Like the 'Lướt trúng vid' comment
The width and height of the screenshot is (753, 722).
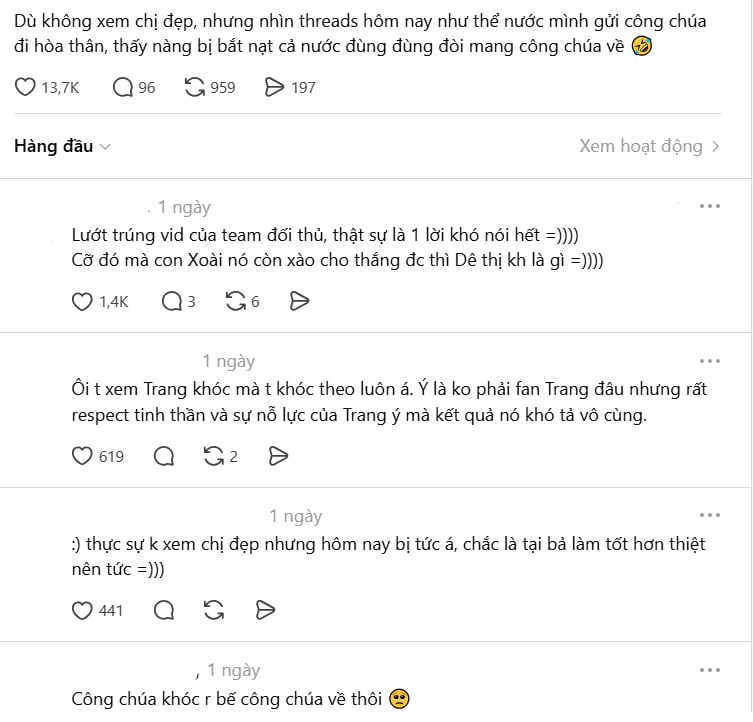pyautogui.click(x=82, y=301)
